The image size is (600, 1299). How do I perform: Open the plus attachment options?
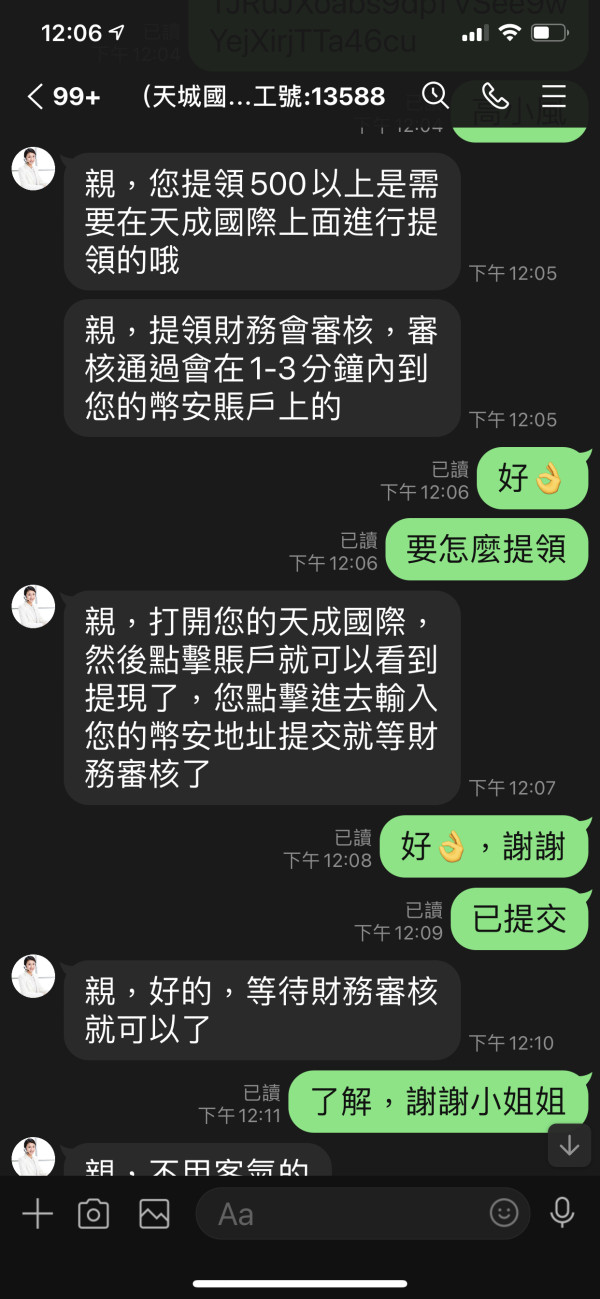point(37,1214)
